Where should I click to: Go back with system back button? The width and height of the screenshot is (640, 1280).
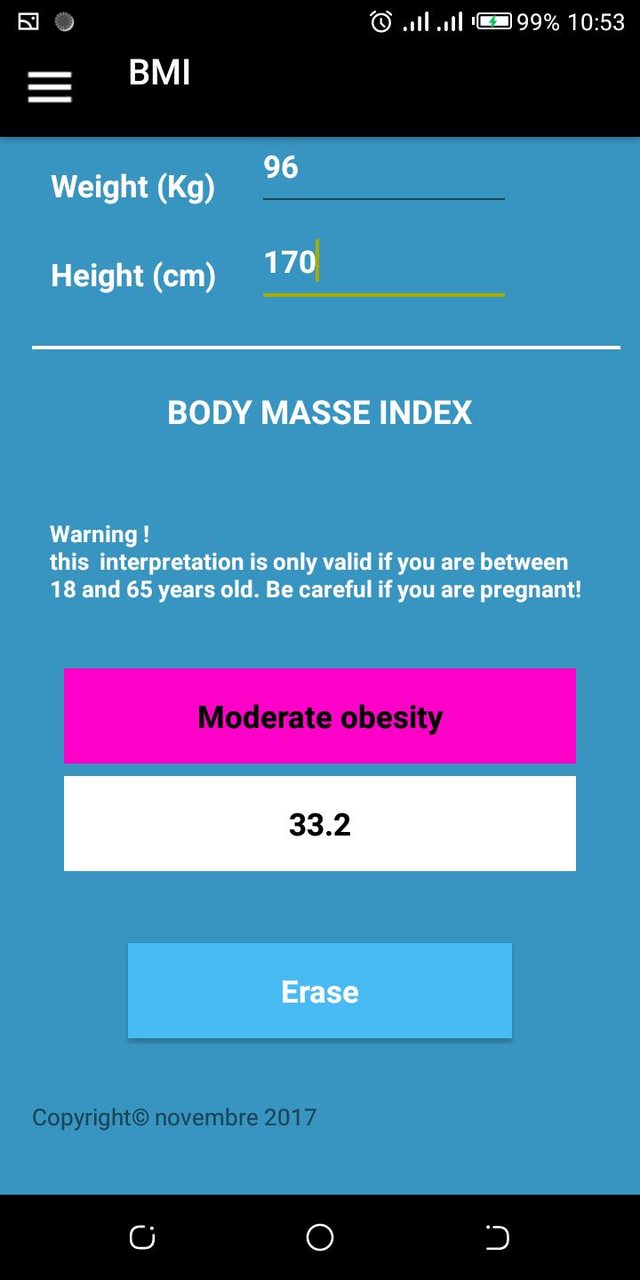coord(497,1238)
